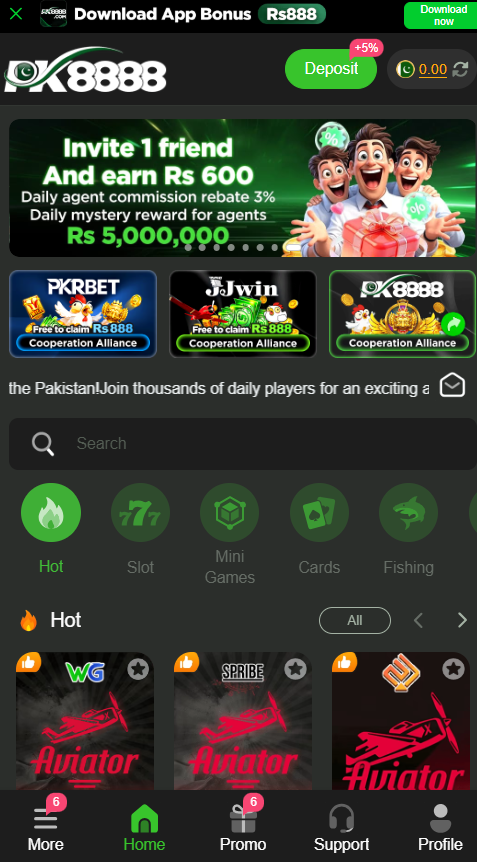
Task: Open the Profile tab
Action: [440, 826]
